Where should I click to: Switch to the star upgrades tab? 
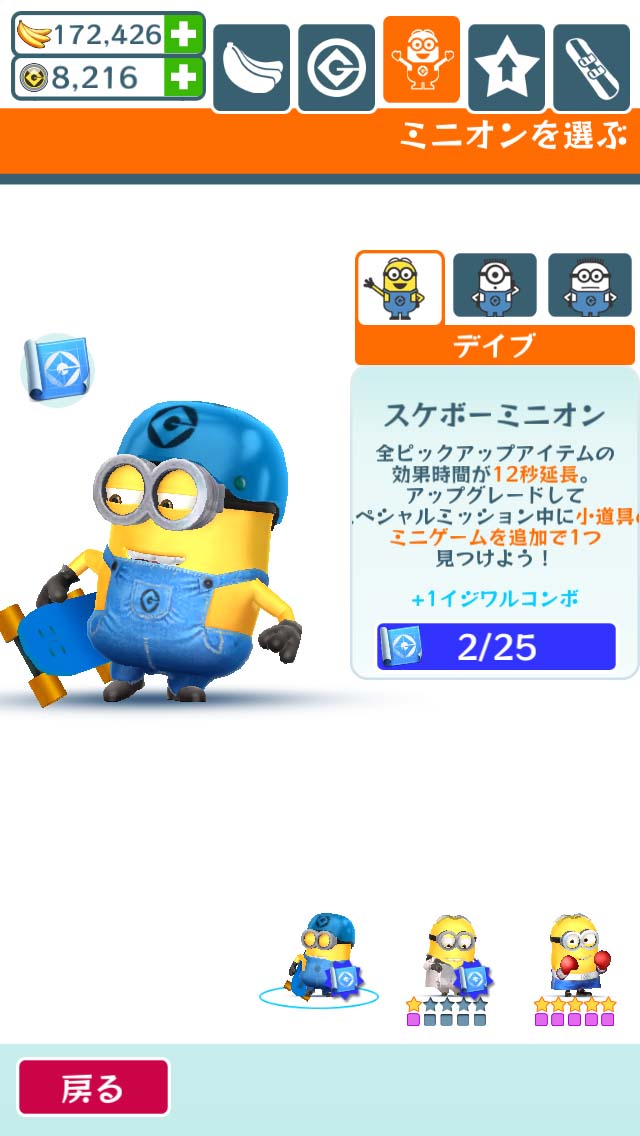(506, 67)
